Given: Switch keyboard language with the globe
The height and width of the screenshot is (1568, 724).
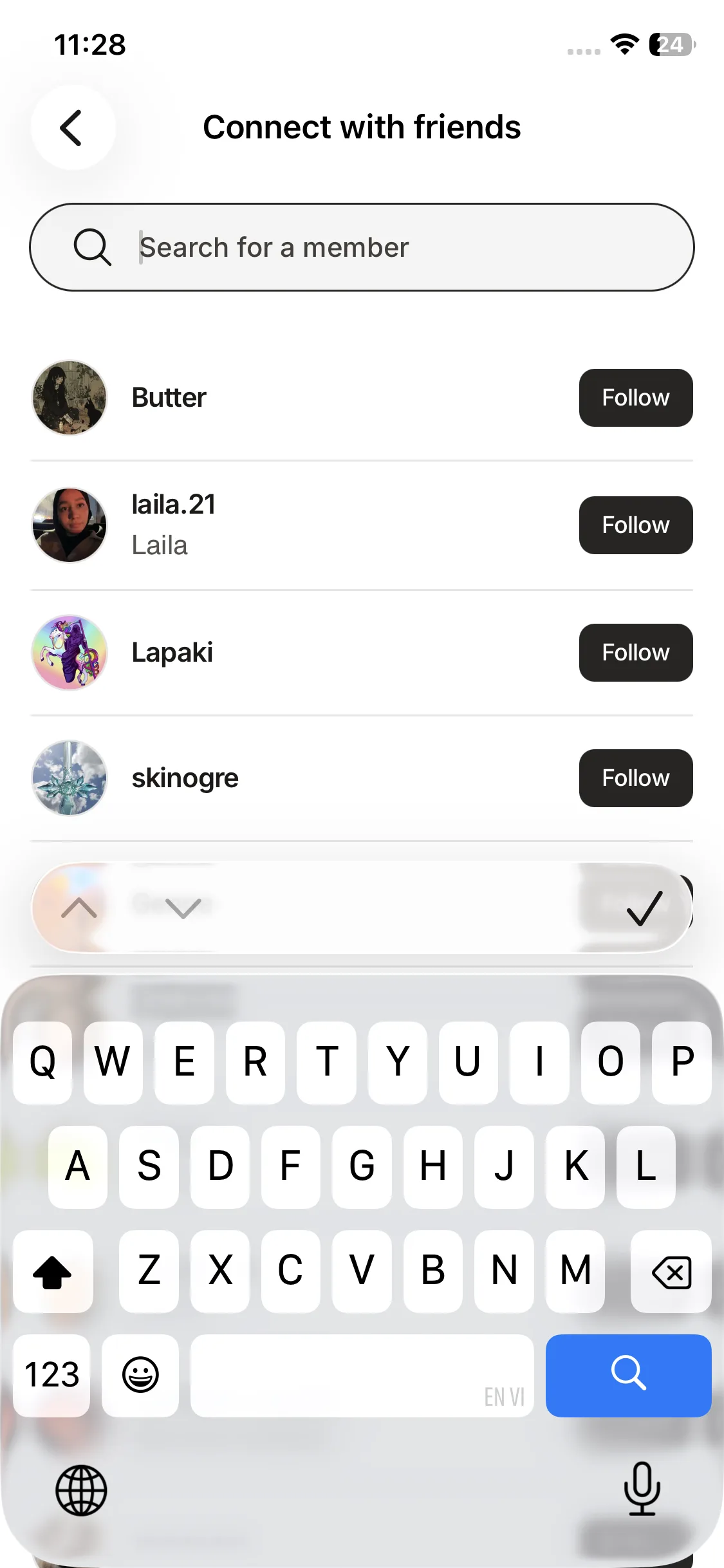Looking at the screenshot, I should pyautogui.click(x=81, y=1490).
